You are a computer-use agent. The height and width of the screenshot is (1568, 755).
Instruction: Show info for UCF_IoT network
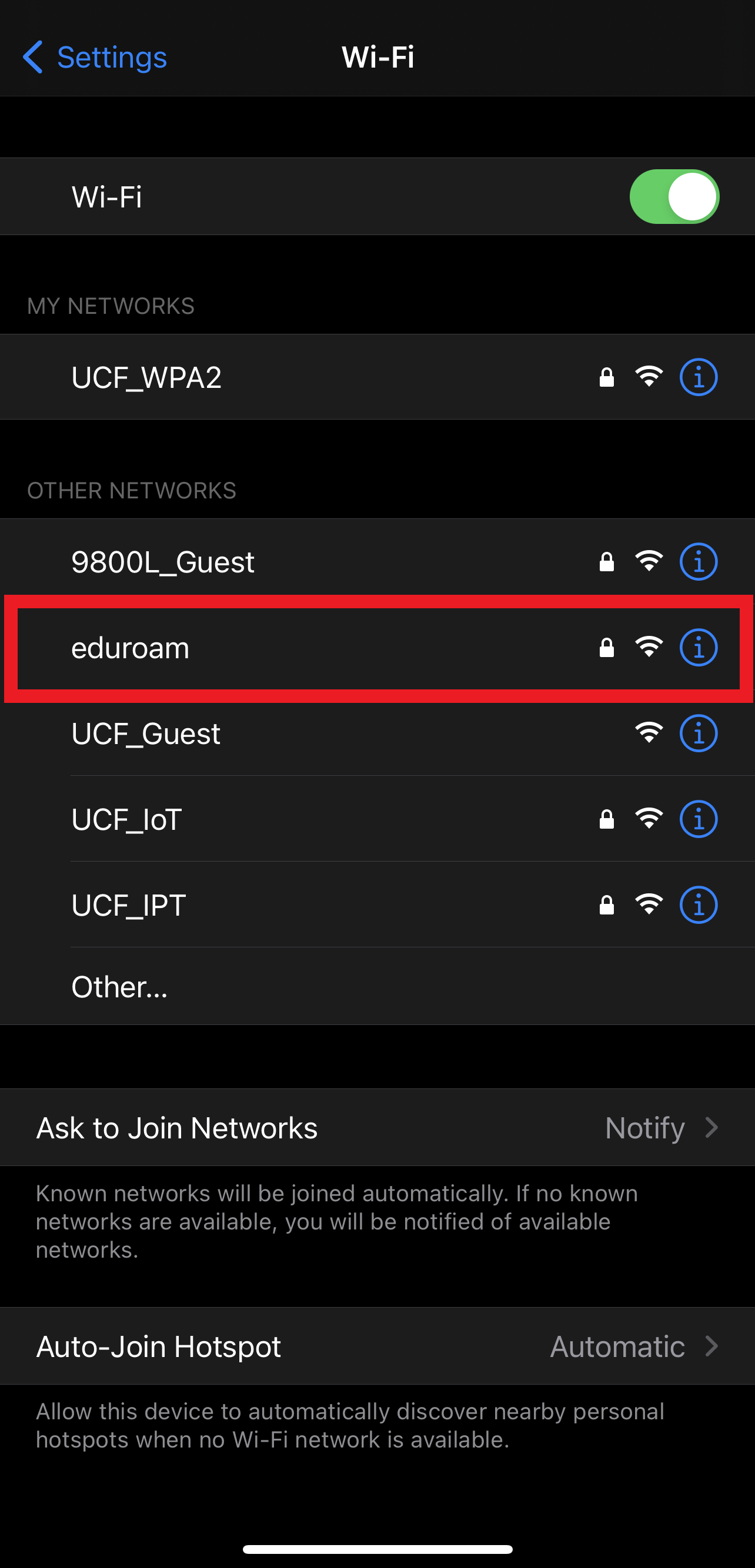pyautogui.click(x=699, y=819)
